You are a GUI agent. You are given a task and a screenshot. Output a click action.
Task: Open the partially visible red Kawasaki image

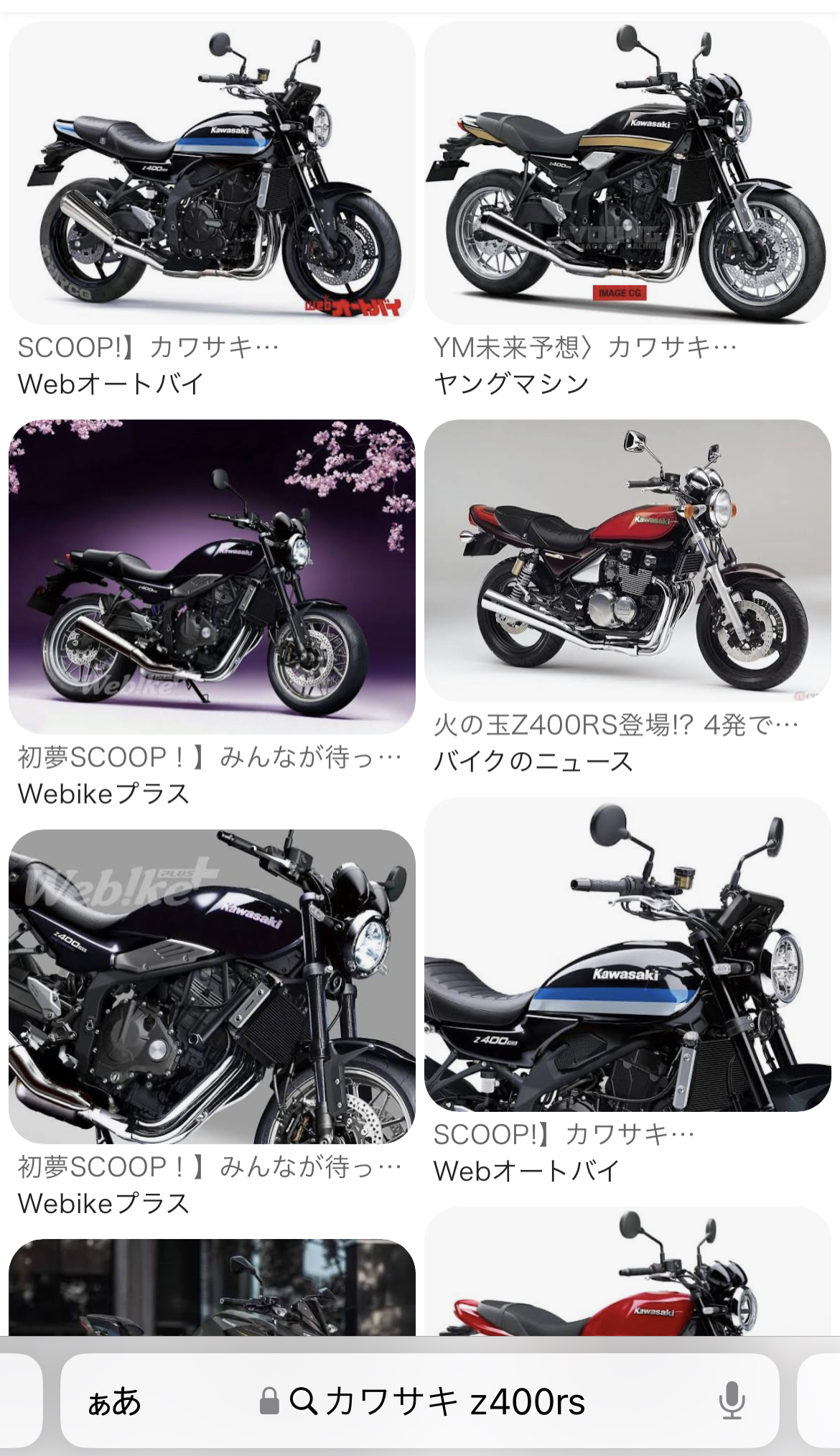click(x=627, y=1271)
